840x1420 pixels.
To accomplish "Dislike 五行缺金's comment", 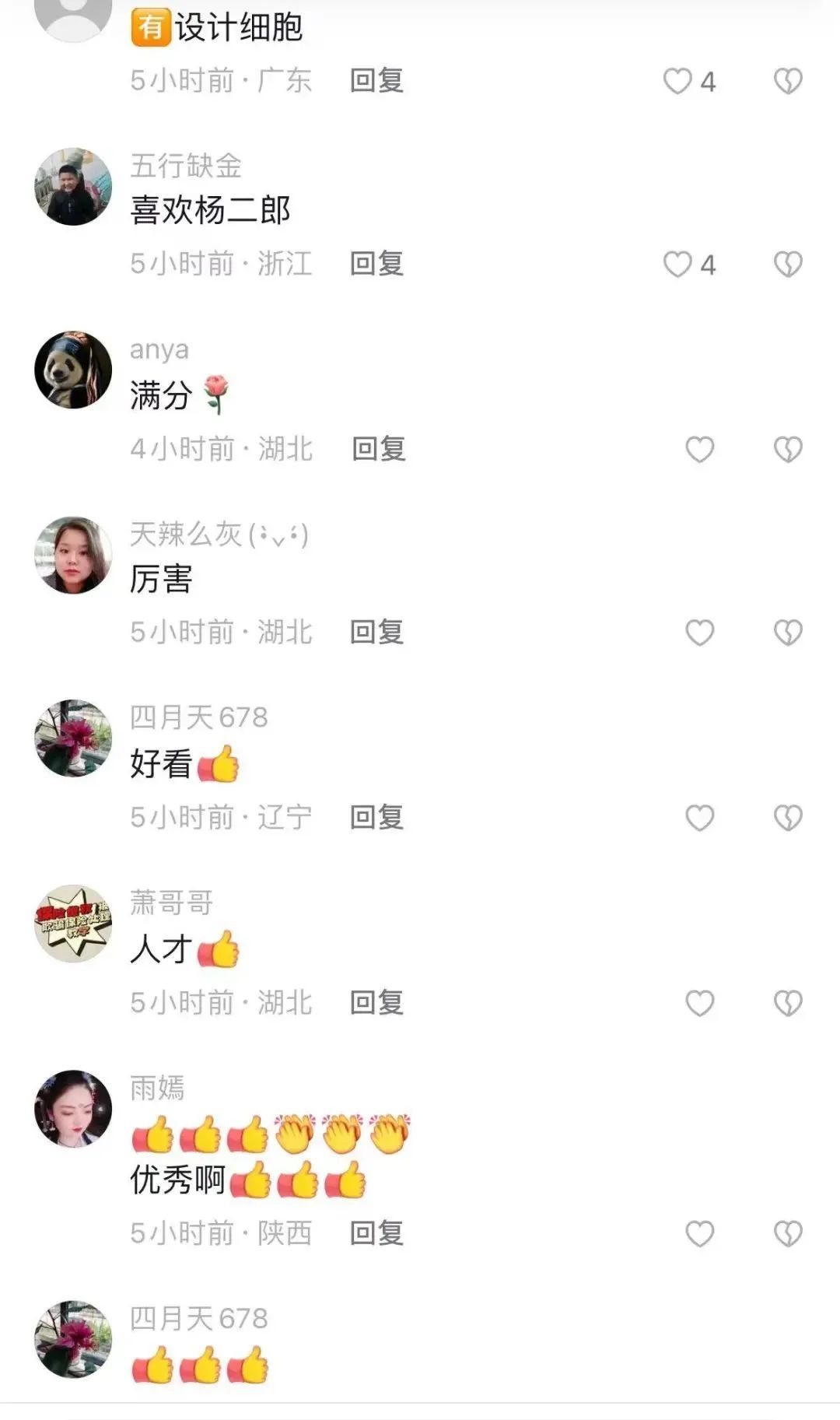I will [x=788, y=265].
